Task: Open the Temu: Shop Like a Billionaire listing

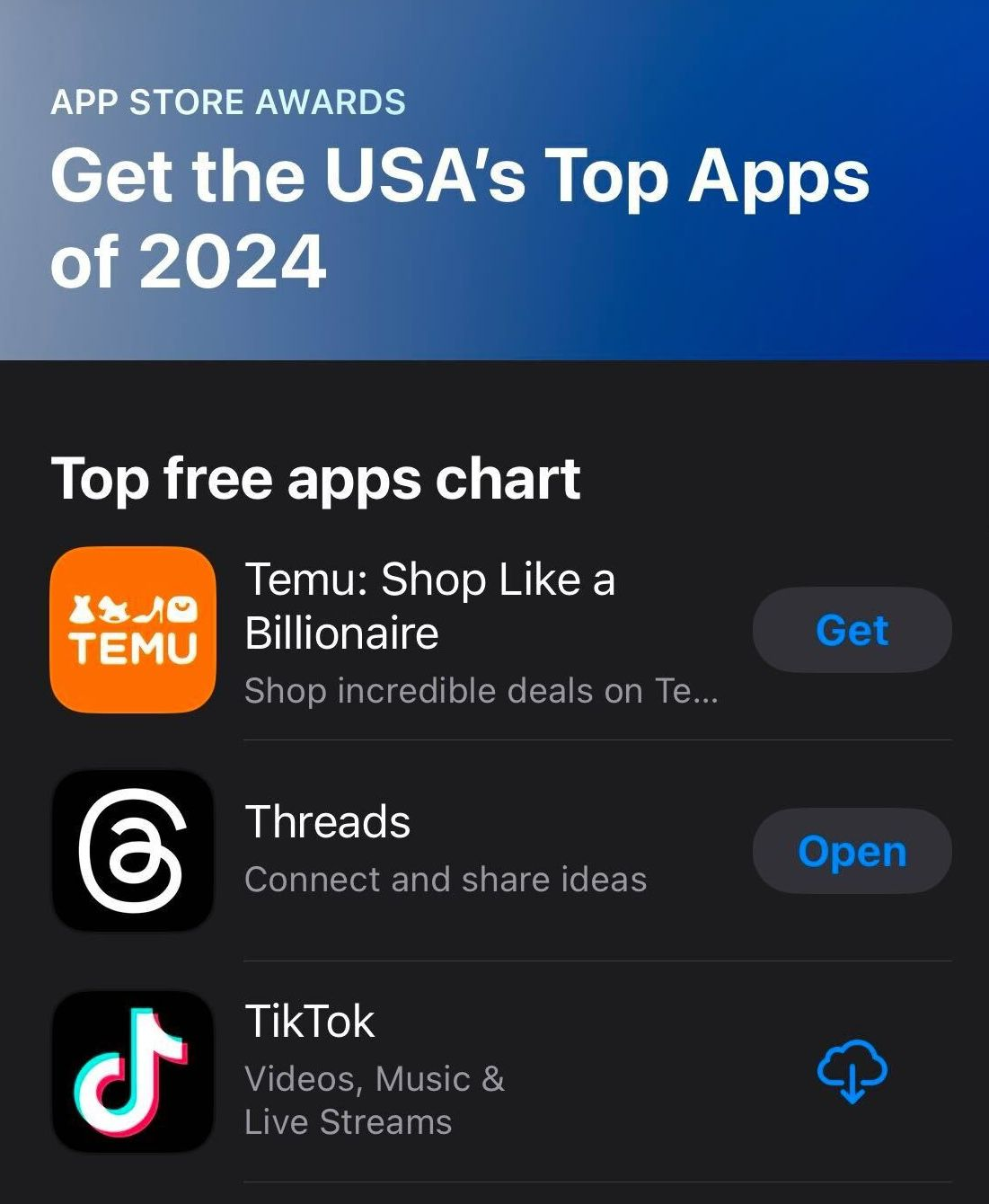Action: click(429, 605)
